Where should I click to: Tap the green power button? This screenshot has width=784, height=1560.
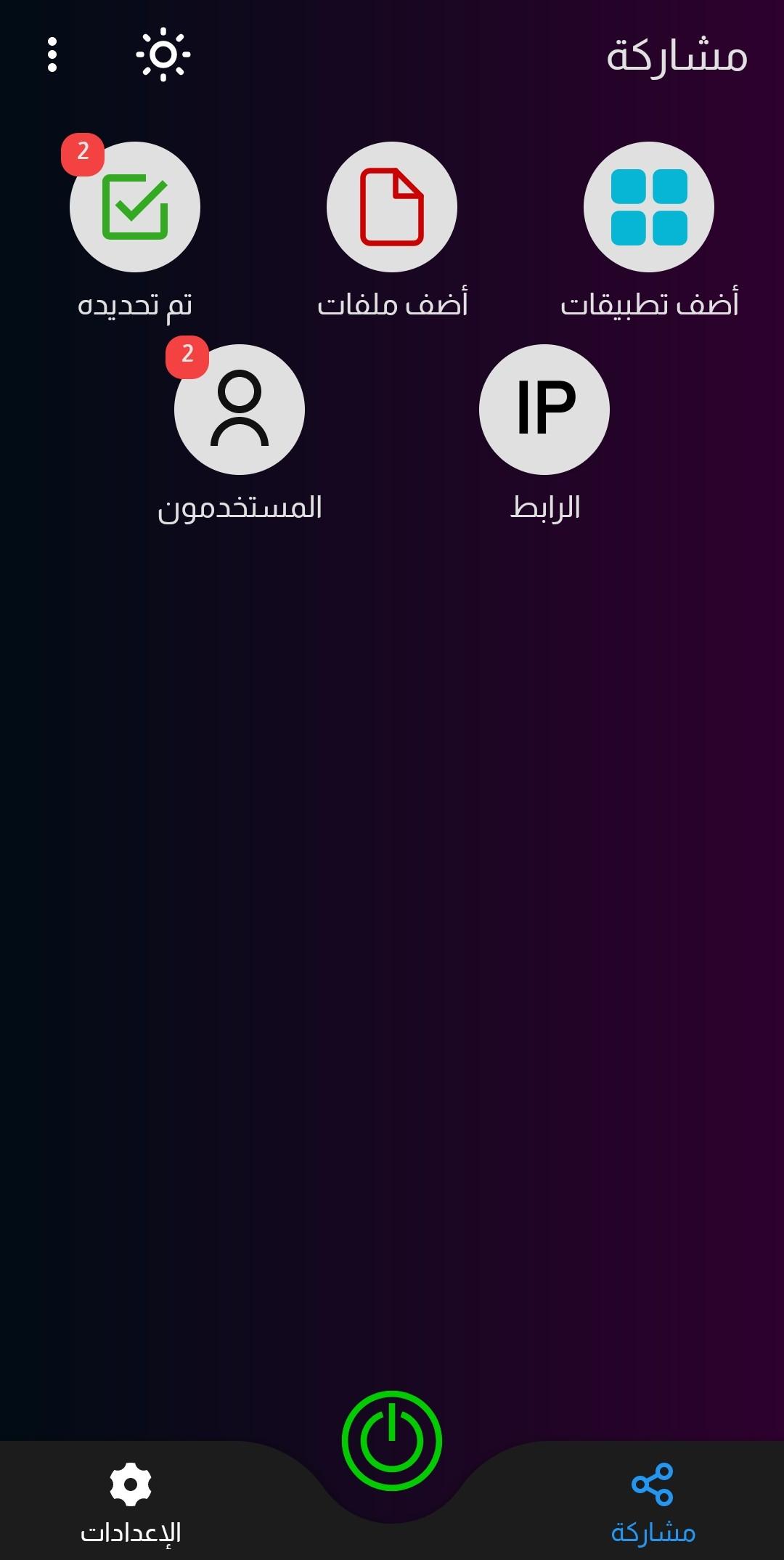(392, 1441)
